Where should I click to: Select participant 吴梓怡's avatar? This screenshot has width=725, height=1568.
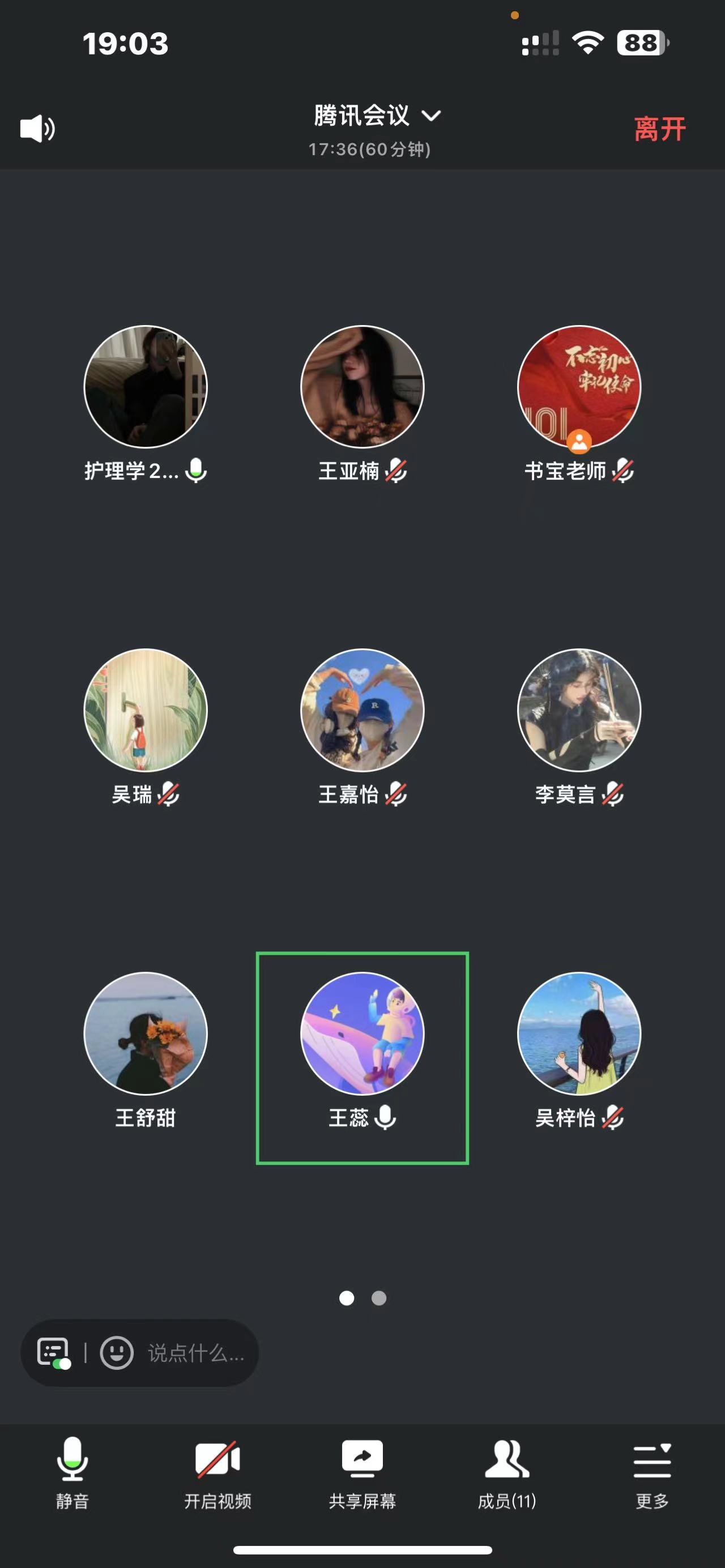[x=579, y=1033]
